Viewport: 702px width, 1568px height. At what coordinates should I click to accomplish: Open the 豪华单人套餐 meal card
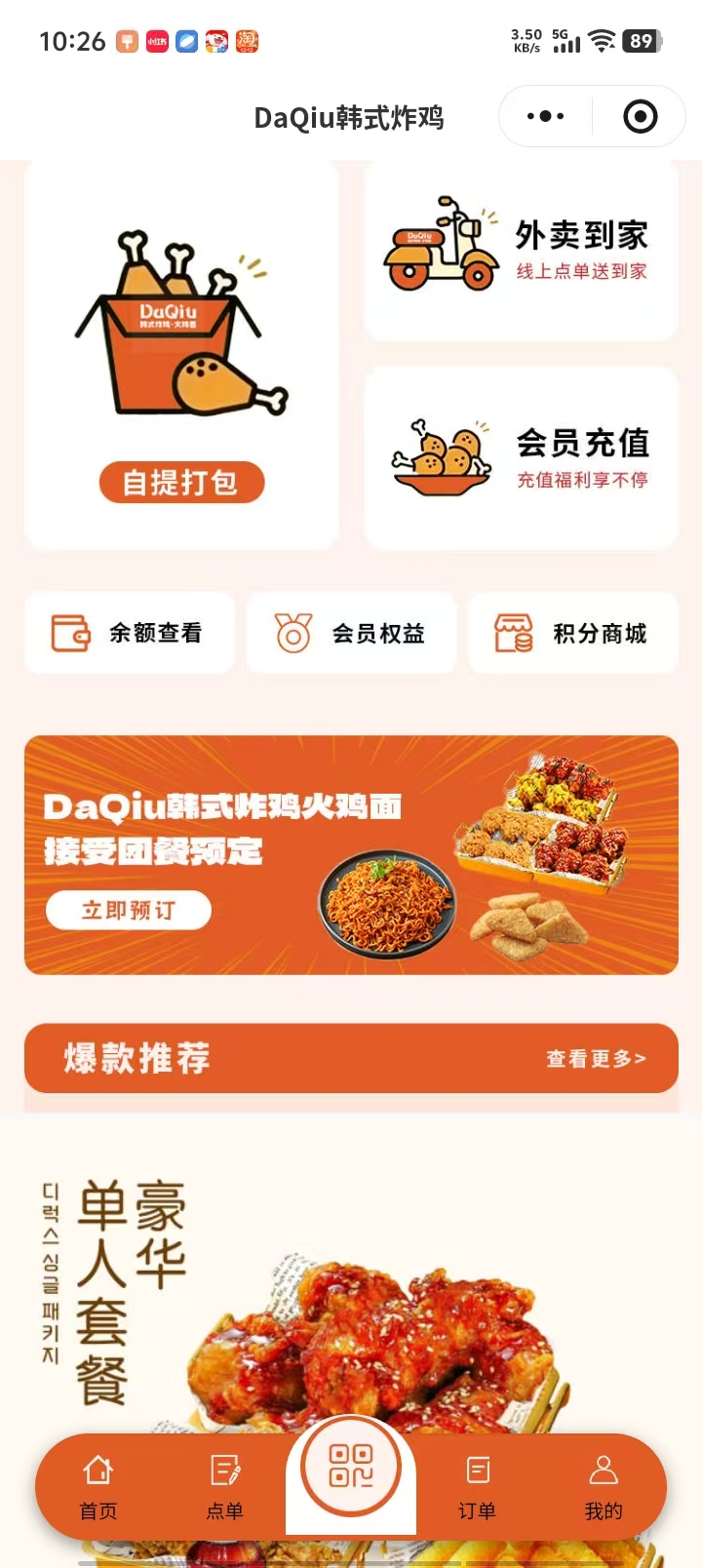(351, 1297)
